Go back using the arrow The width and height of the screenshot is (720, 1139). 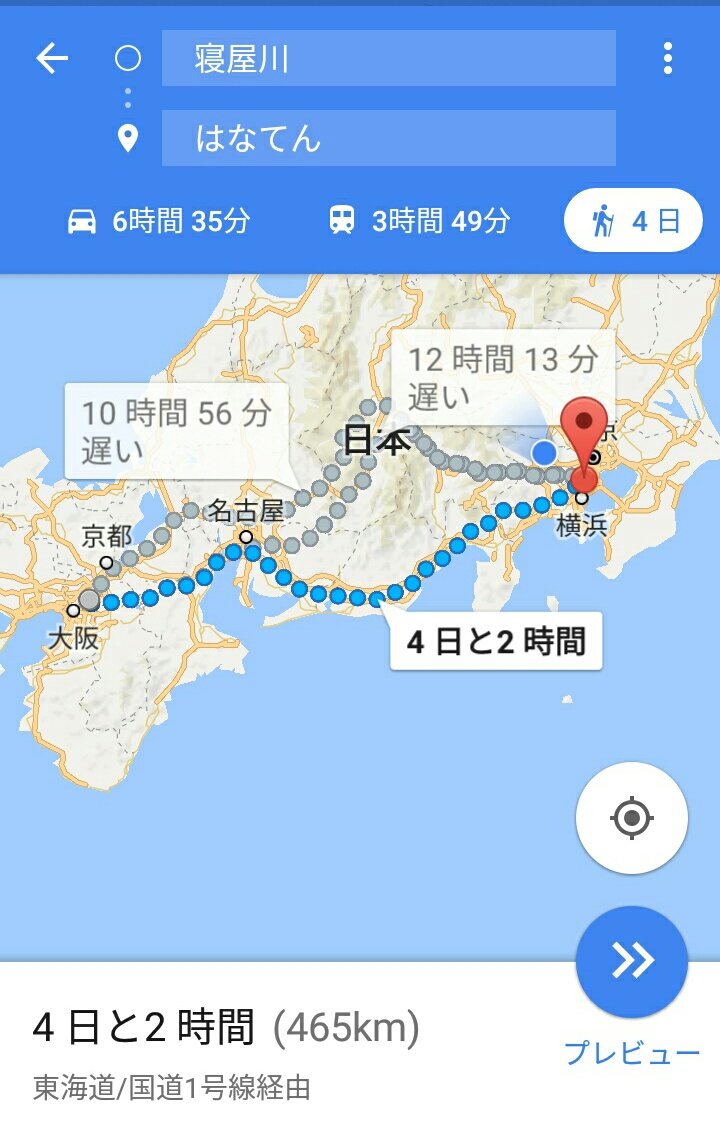pyautogui.click(x=52, y=58)
